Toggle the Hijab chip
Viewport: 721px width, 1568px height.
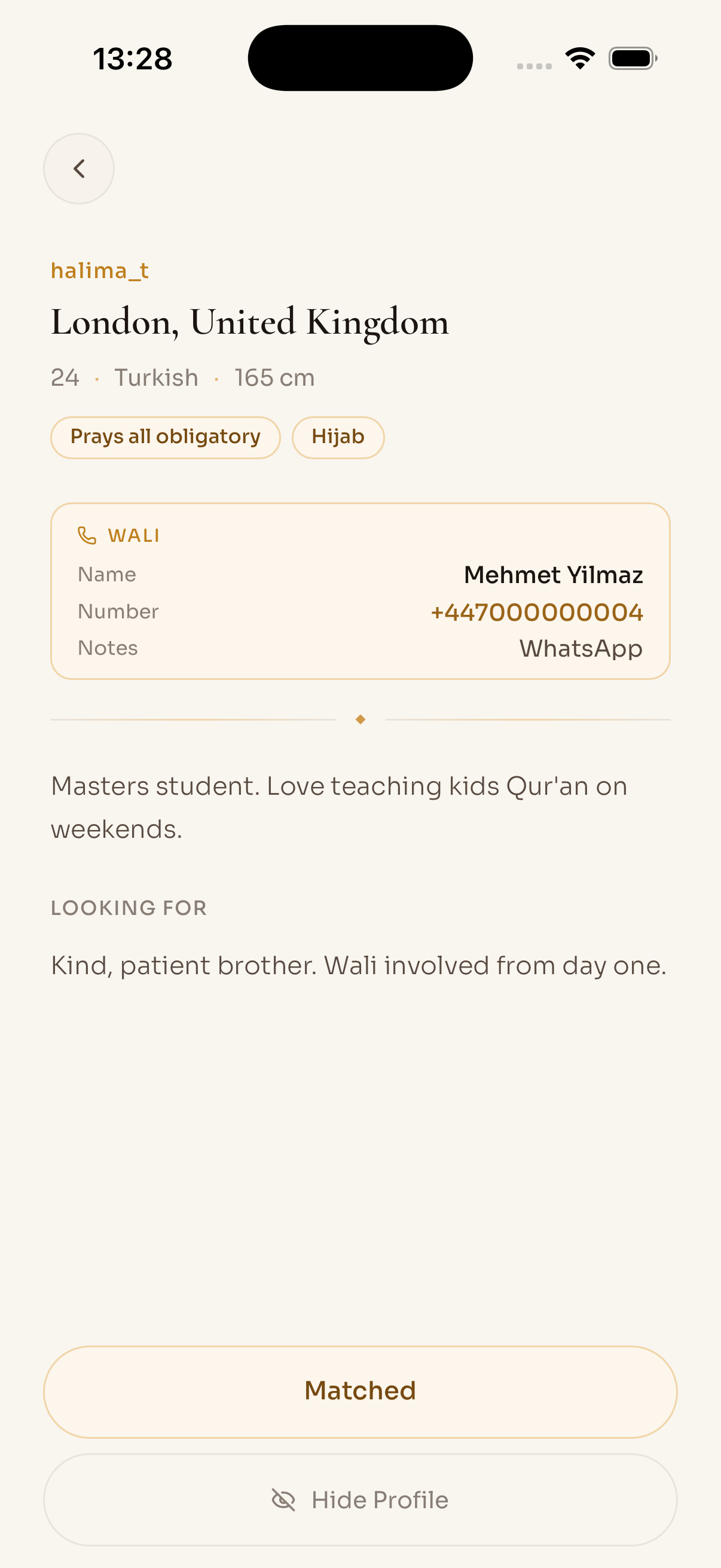[x=338, y=437]
